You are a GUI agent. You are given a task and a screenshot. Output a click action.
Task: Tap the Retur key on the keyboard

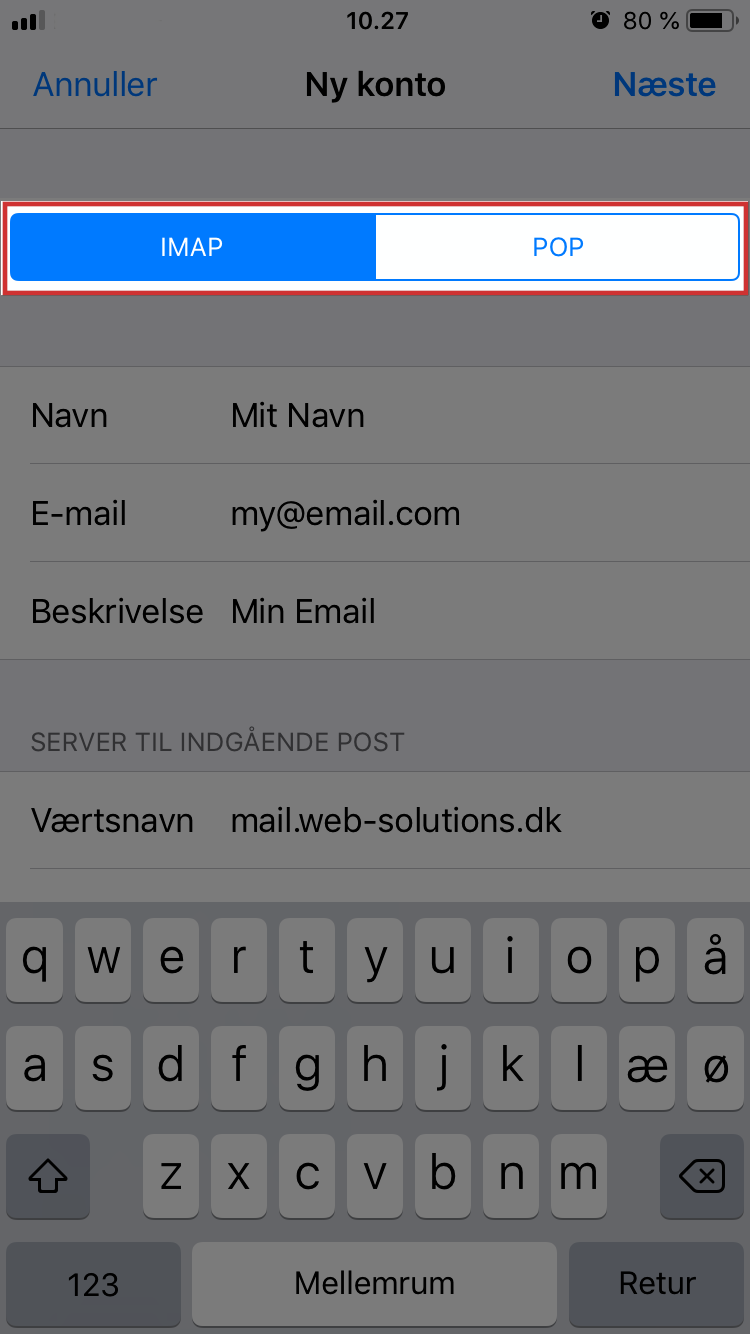[657, 1283]
